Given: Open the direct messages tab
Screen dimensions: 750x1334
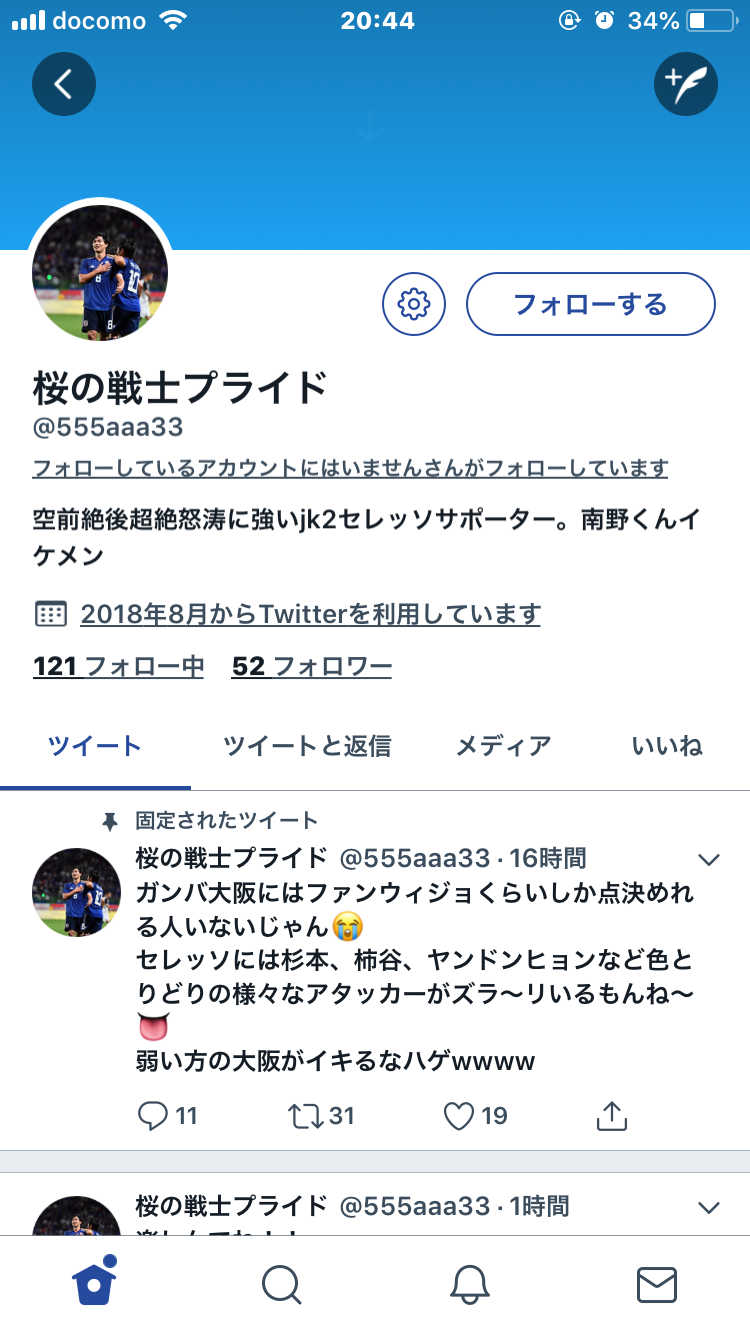Looking at the screenshot, I should point(657,1284).
